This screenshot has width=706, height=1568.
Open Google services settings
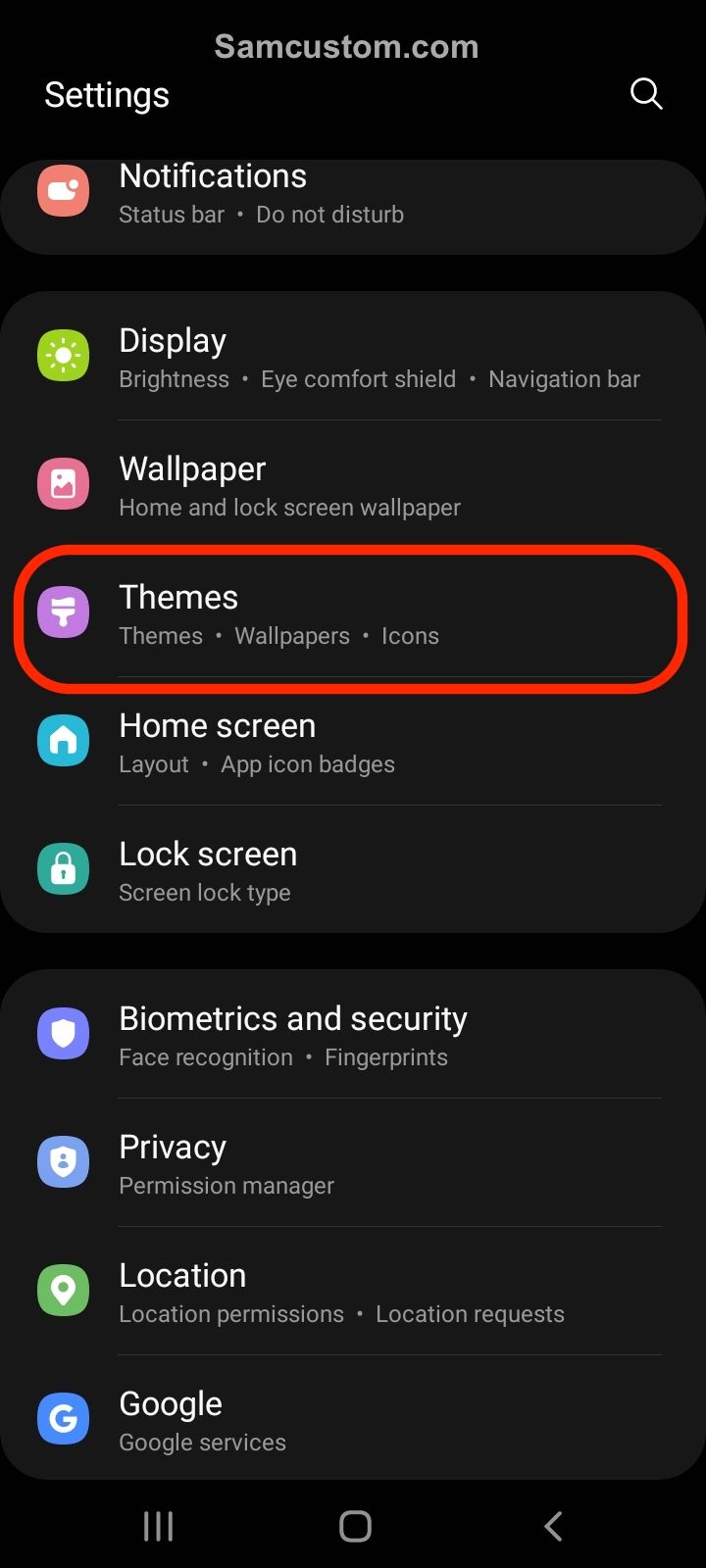pos(353,1421)
